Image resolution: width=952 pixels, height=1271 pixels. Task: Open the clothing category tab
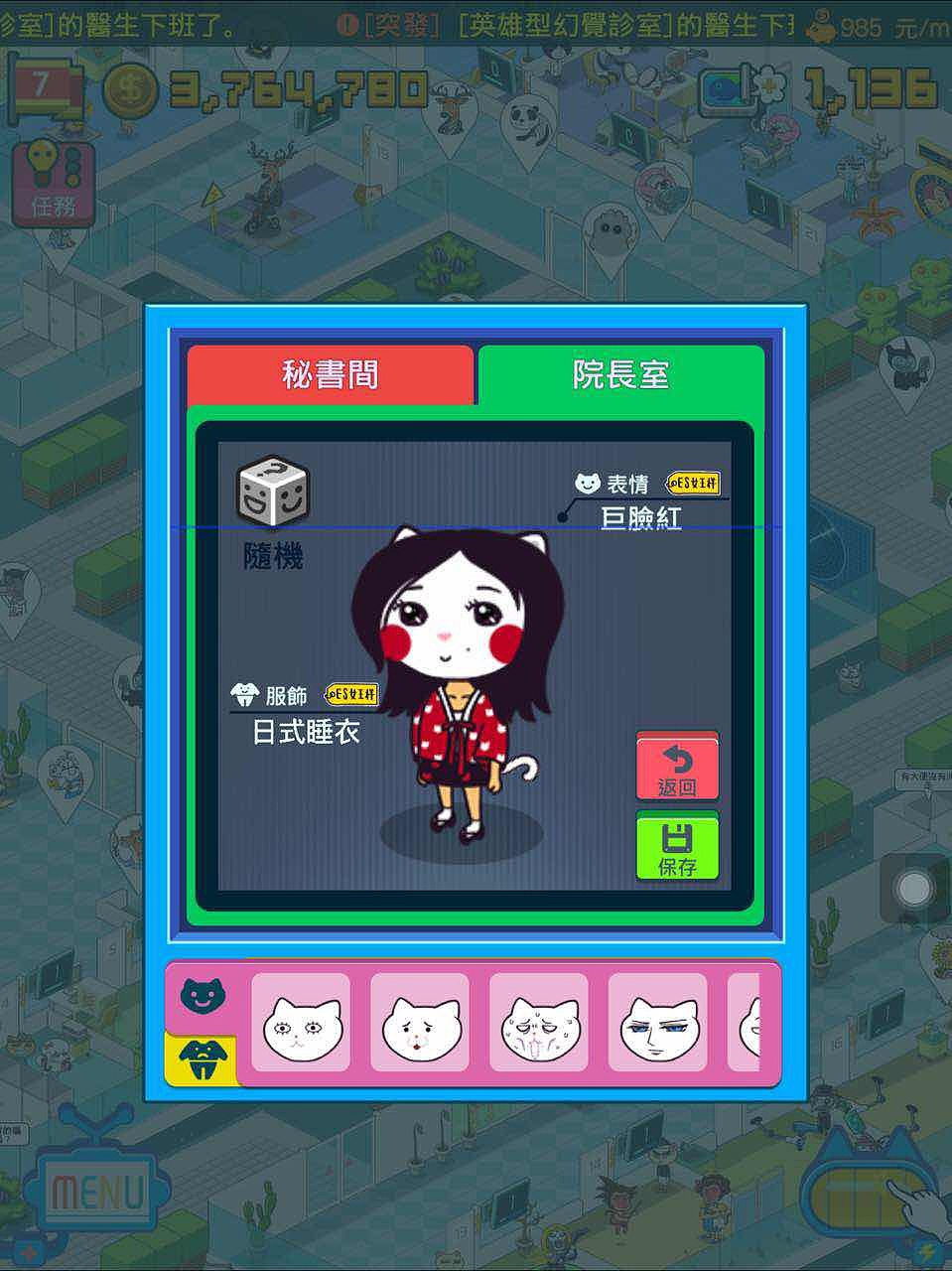tap(203, 1058)
